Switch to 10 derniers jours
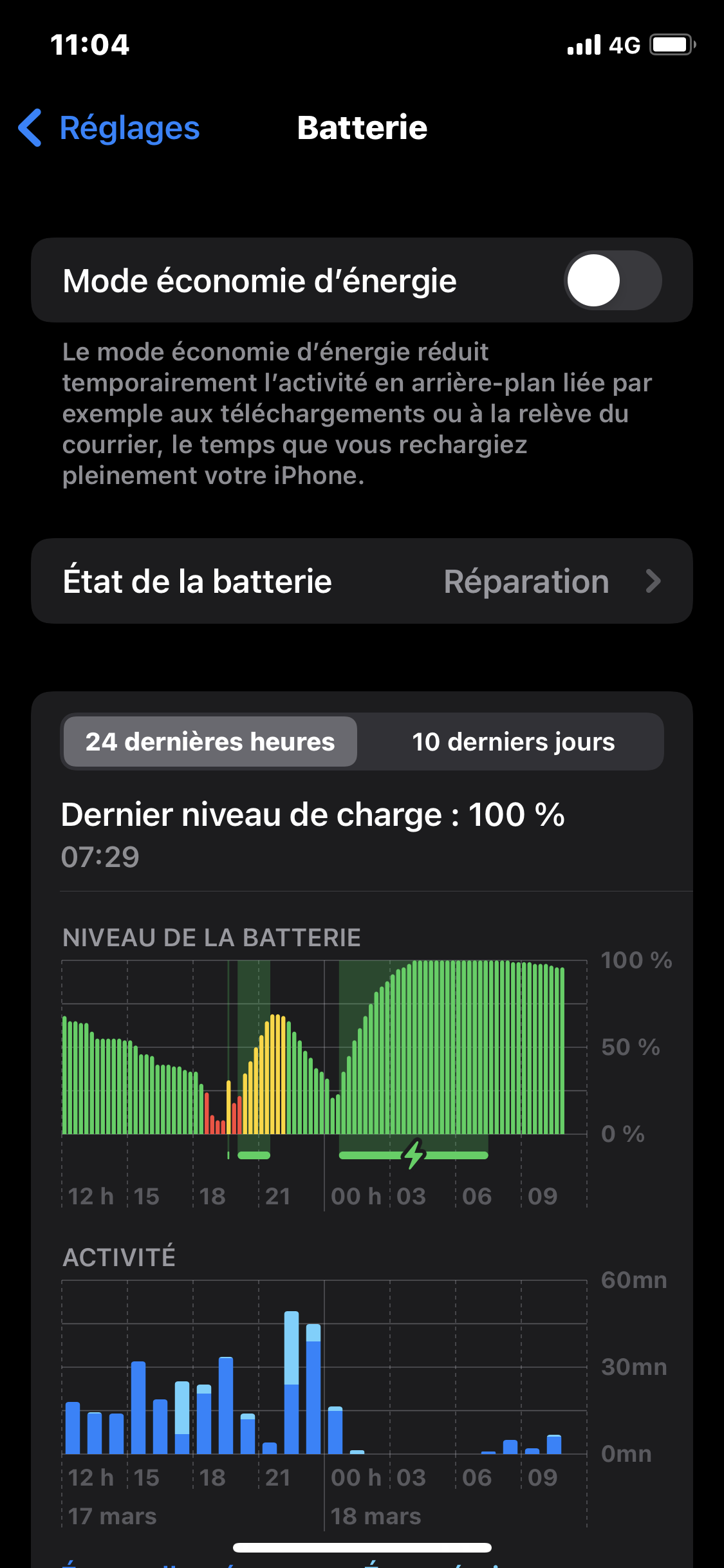This screenshot has width=724, height=1568. click(513, 742)
